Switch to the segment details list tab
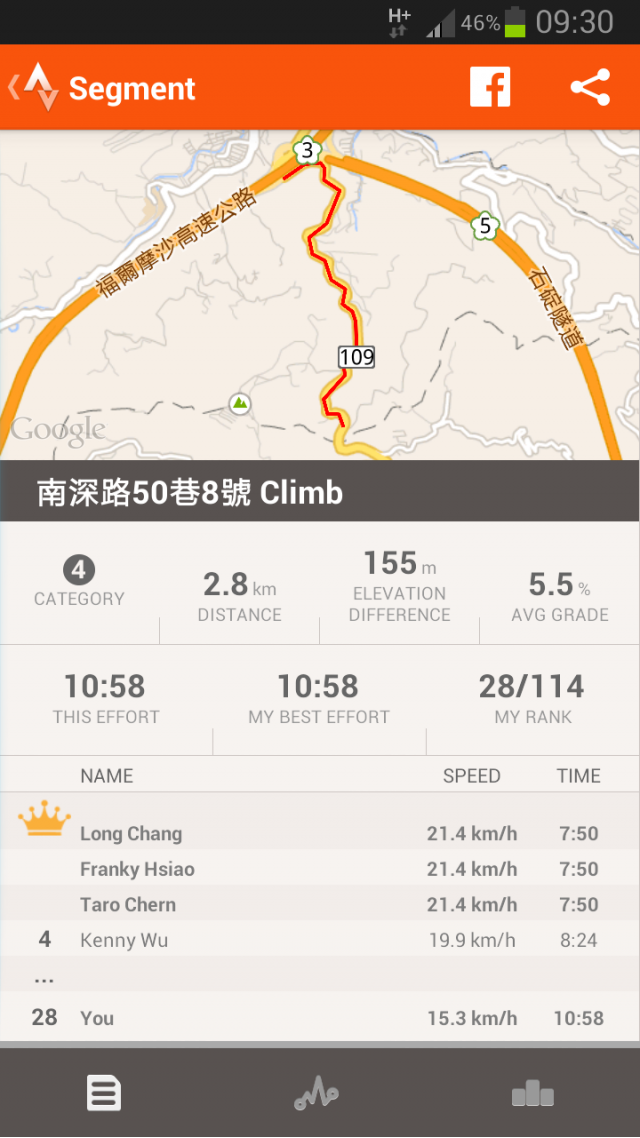This screenshot has height=1138, width=640. [x=105, y=1093]
